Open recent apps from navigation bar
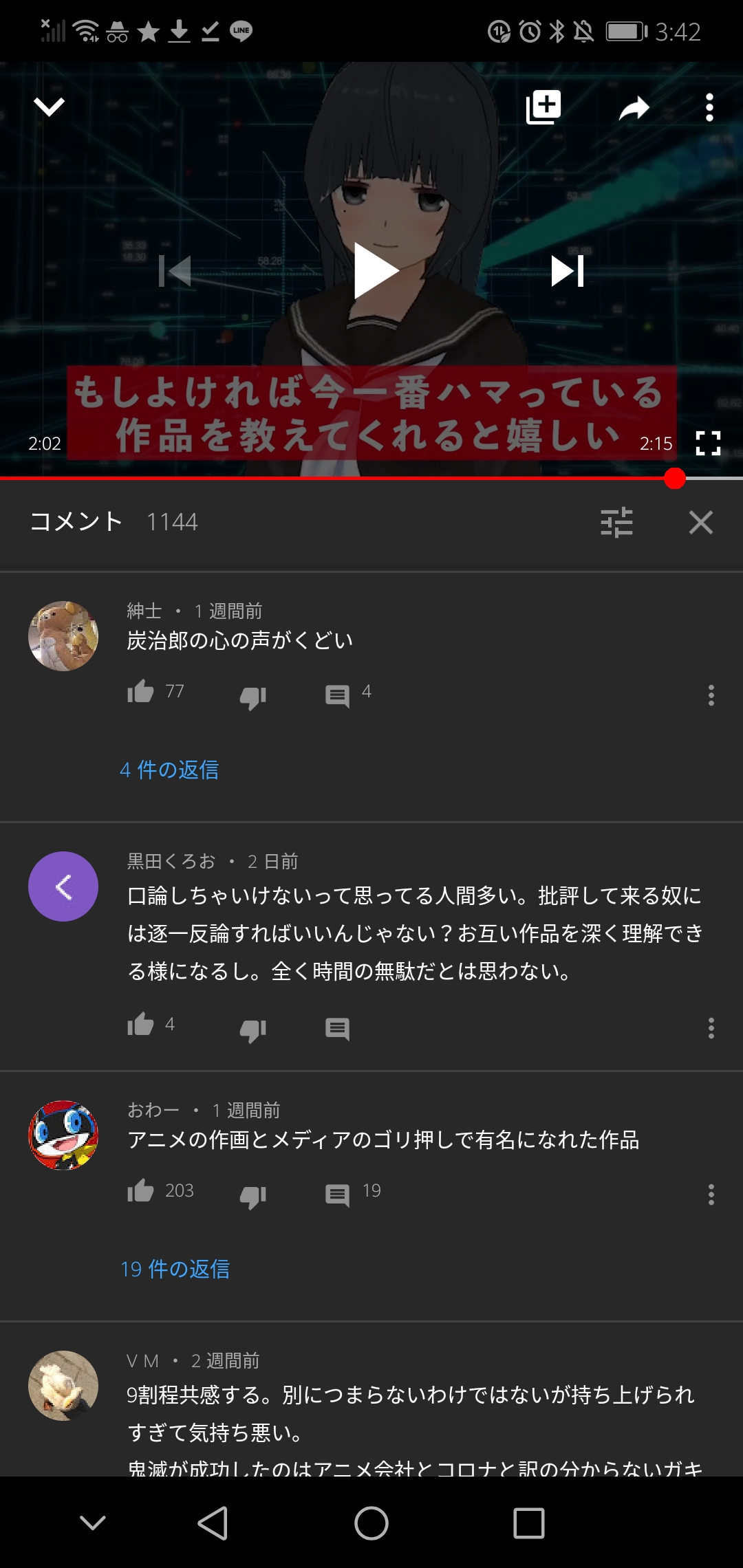The height and width of the screenshot is (1568, 743). [x=529, y=1523]
